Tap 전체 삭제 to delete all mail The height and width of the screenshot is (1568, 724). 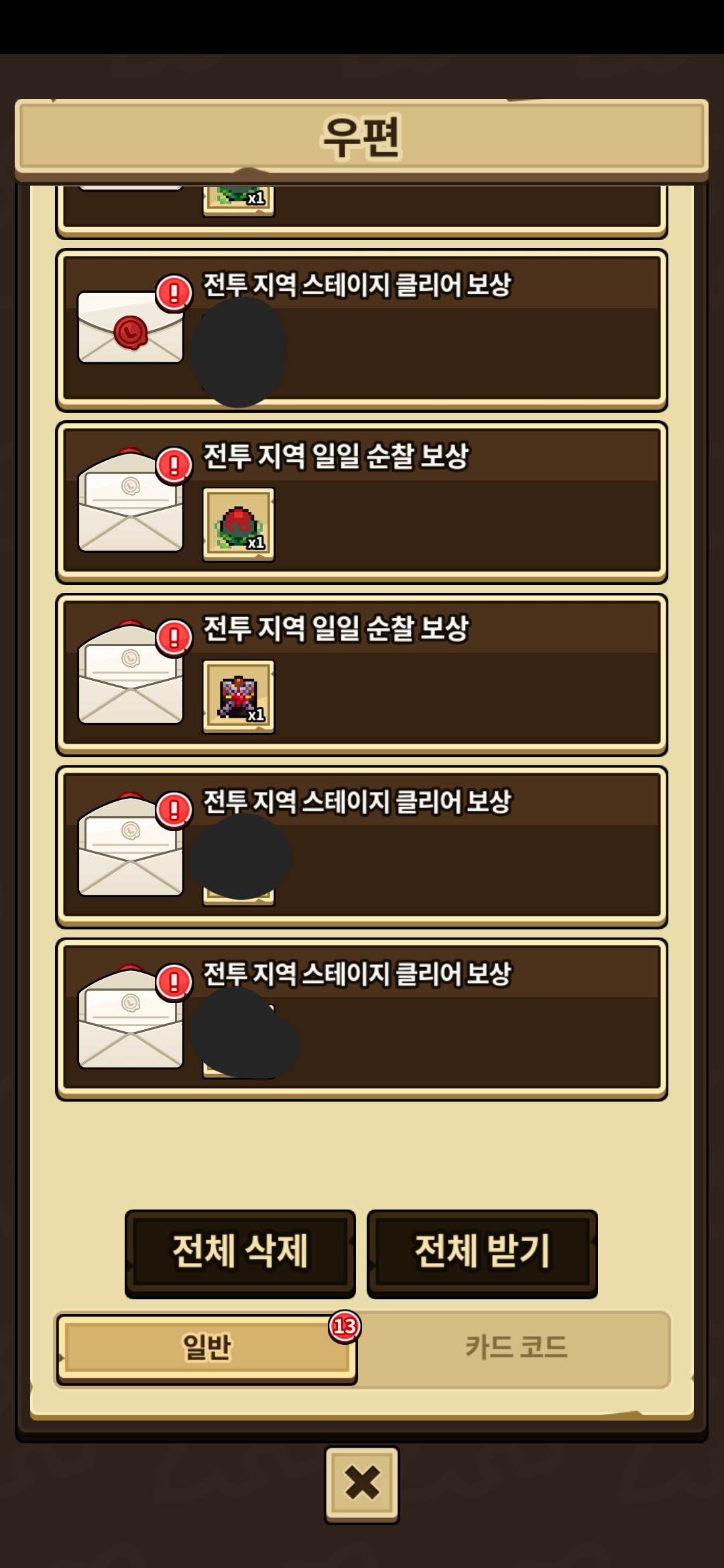[240, 1252]
